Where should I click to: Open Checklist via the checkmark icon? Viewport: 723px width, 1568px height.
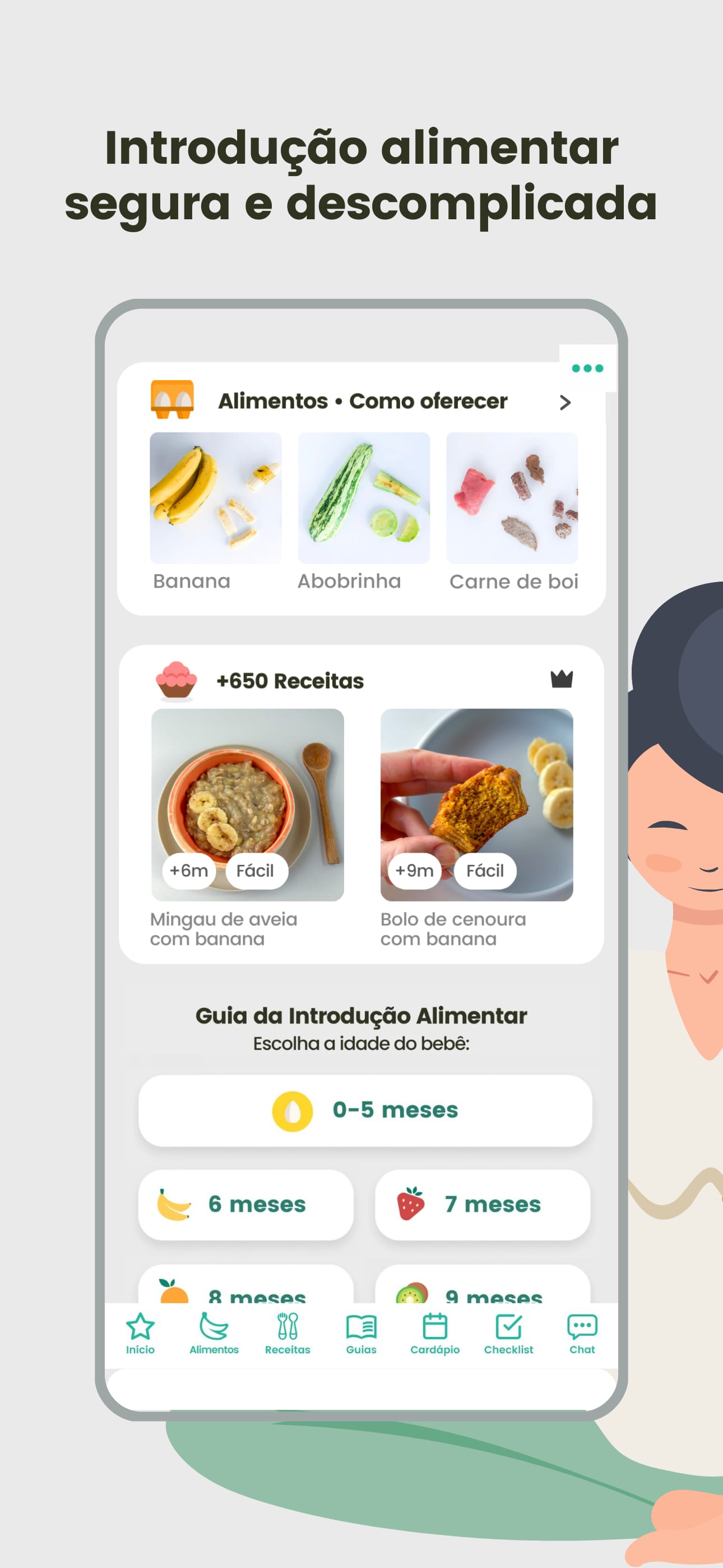[x=509, y=1326]
